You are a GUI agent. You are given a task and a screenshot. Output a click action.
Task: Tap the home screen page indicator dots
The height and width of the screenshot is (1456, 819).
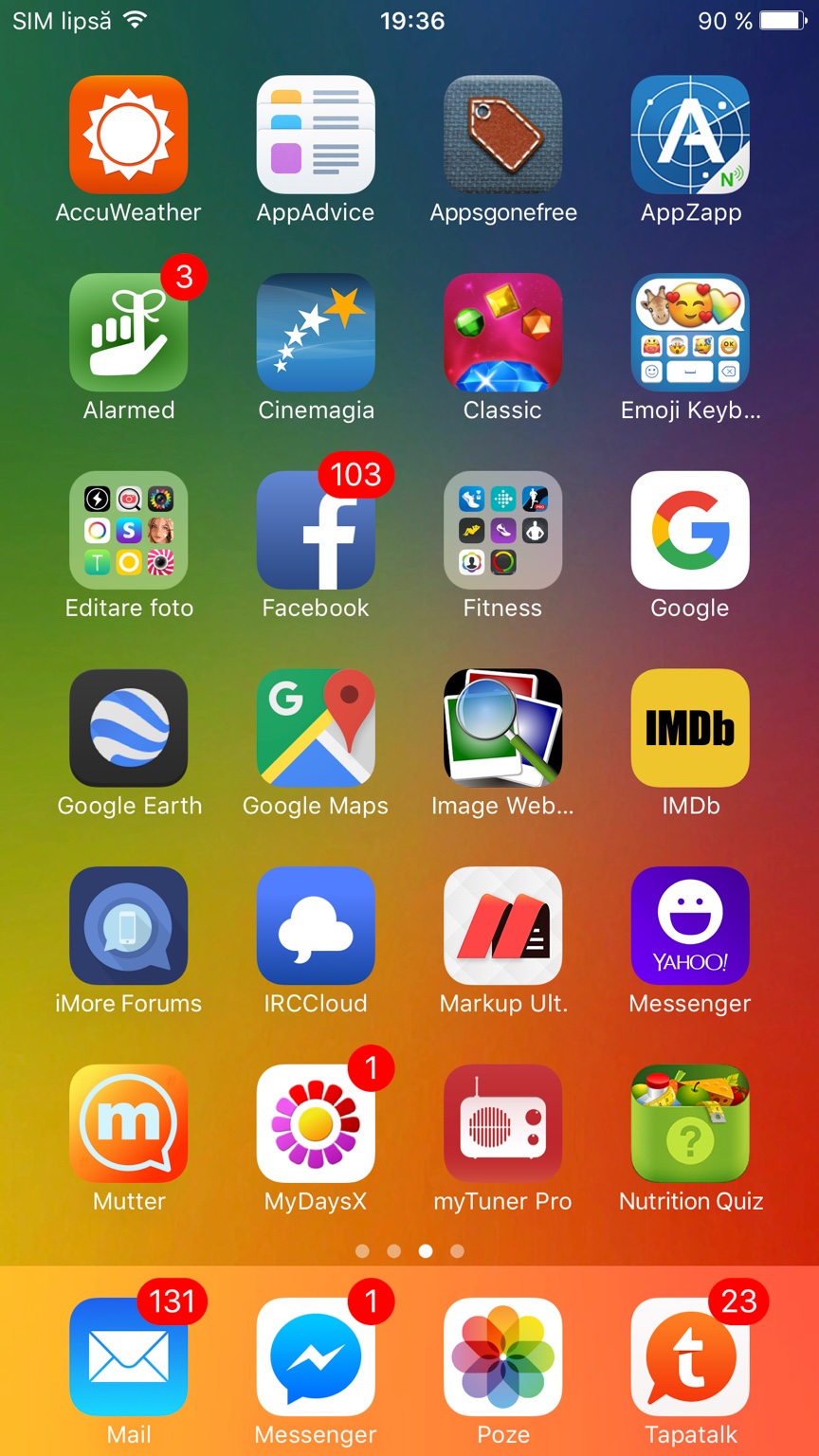tap(409, 1251)
